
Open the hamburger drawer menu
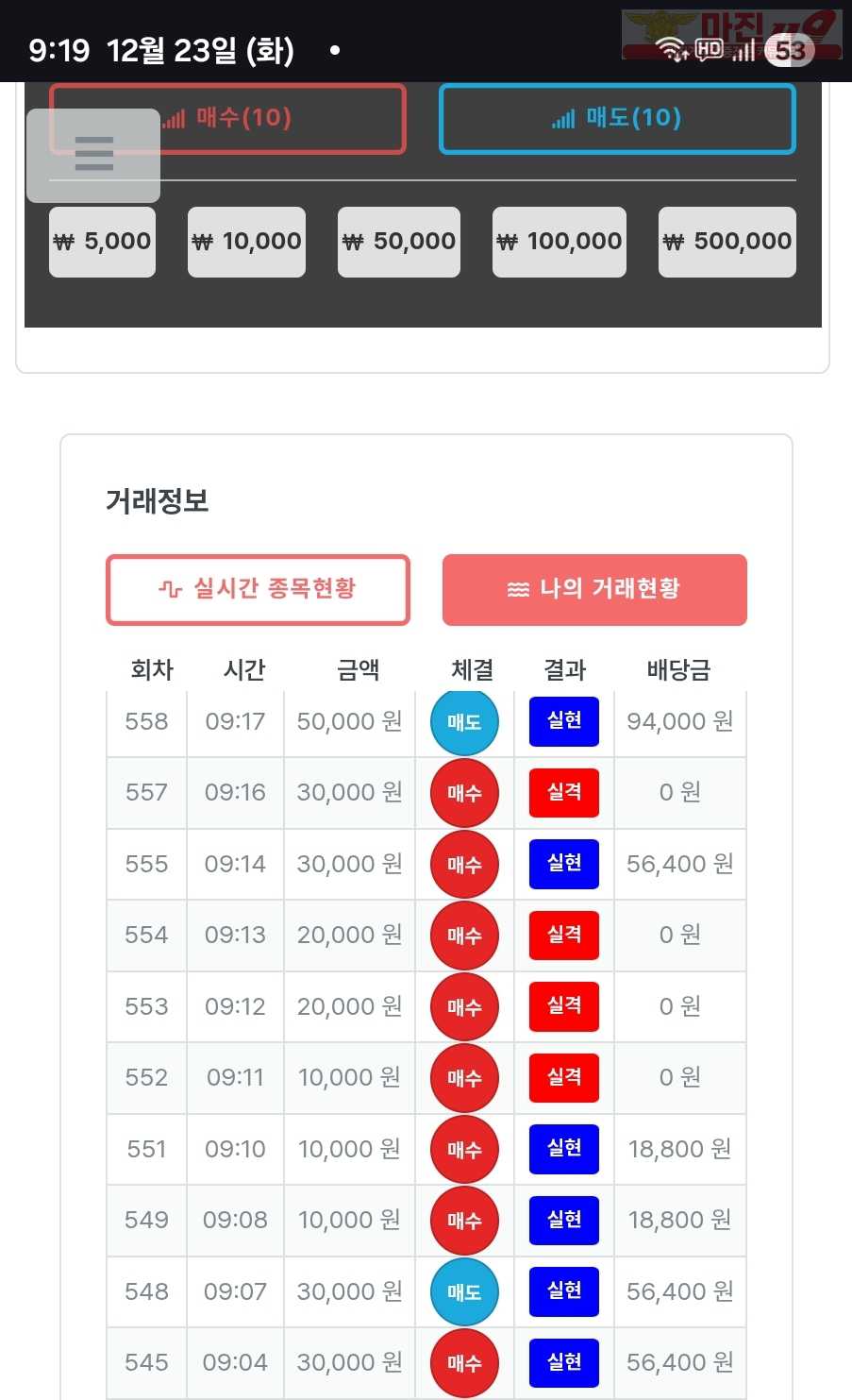tap(93, 155)
